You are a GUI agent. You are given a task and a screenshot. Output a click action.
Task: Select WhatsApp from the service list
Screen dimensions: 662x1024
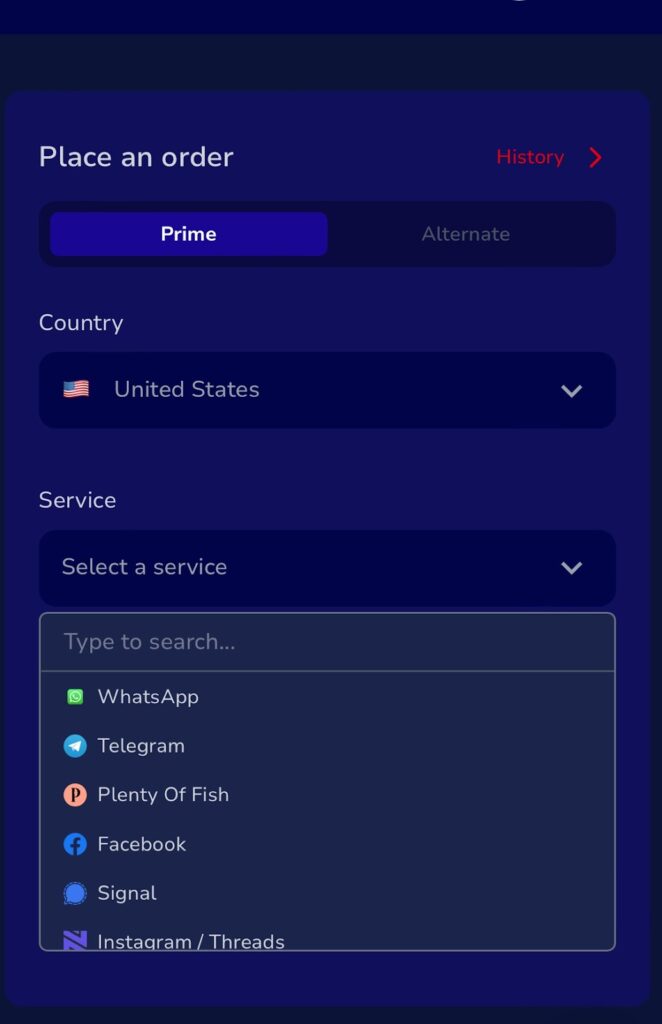coord(148,697)
